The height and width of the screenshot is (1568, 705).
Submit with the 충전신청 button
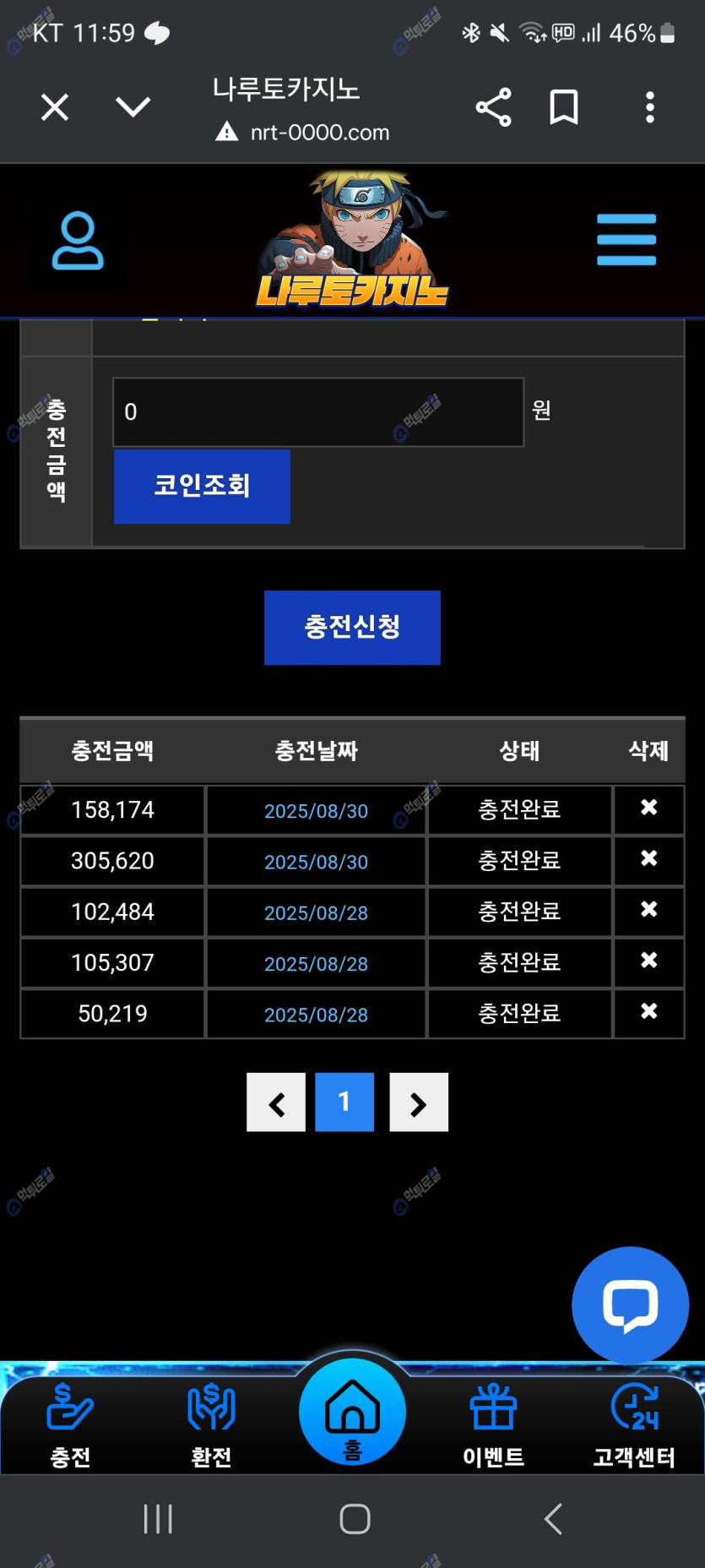pos(352,627)
